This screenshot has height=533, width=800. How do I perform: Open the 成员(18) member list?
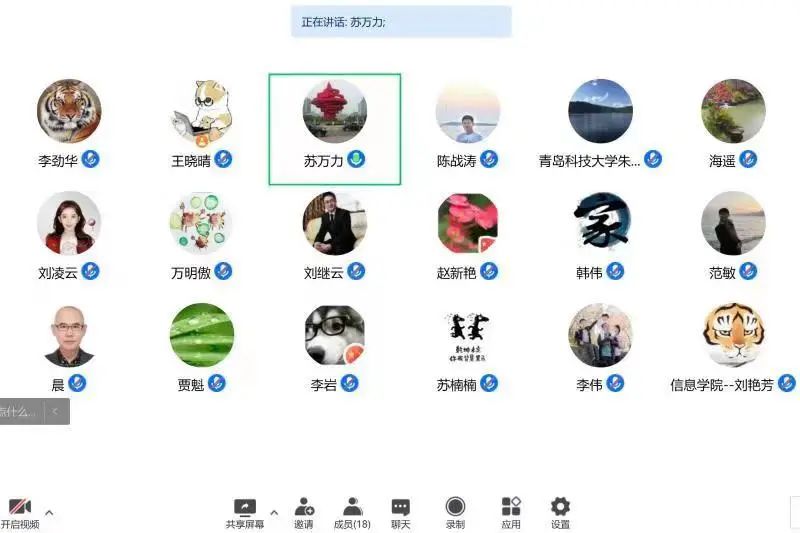[352, 512]
